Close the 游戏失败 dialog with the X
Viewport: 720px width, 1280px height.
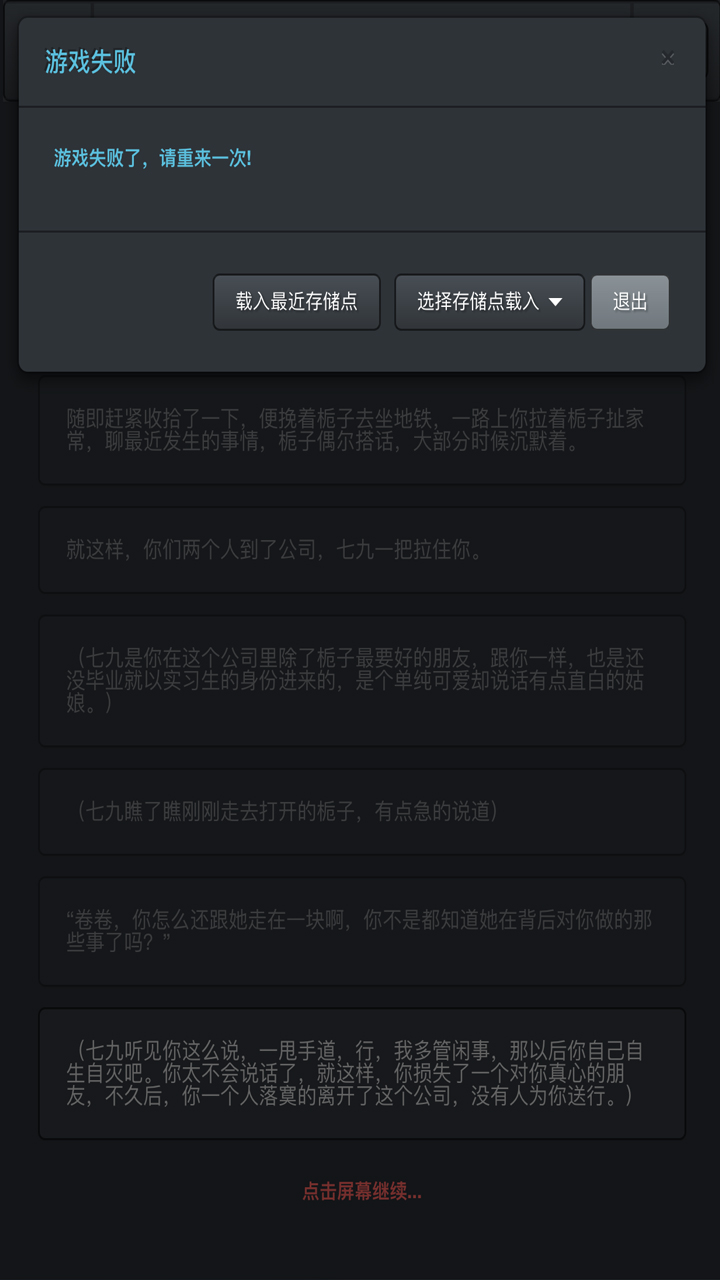[x=667, y=58]
